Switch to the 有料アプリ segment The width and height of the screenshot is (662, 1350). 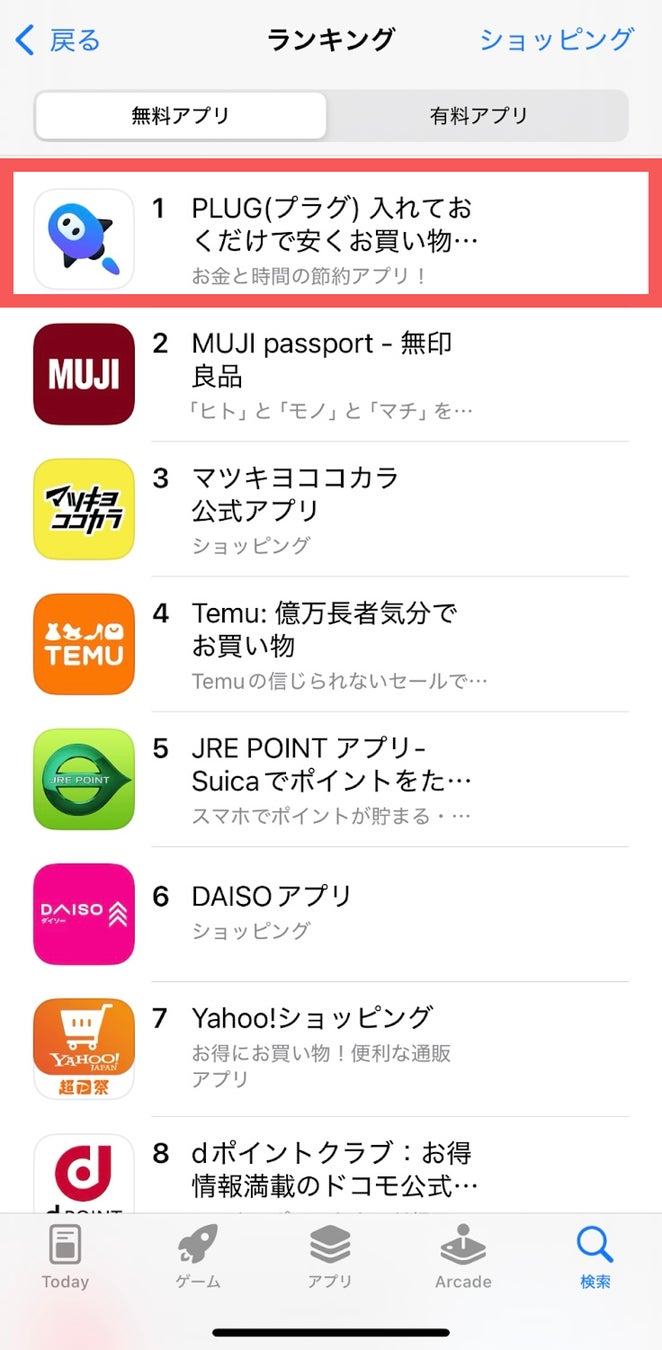pos(478,115)
